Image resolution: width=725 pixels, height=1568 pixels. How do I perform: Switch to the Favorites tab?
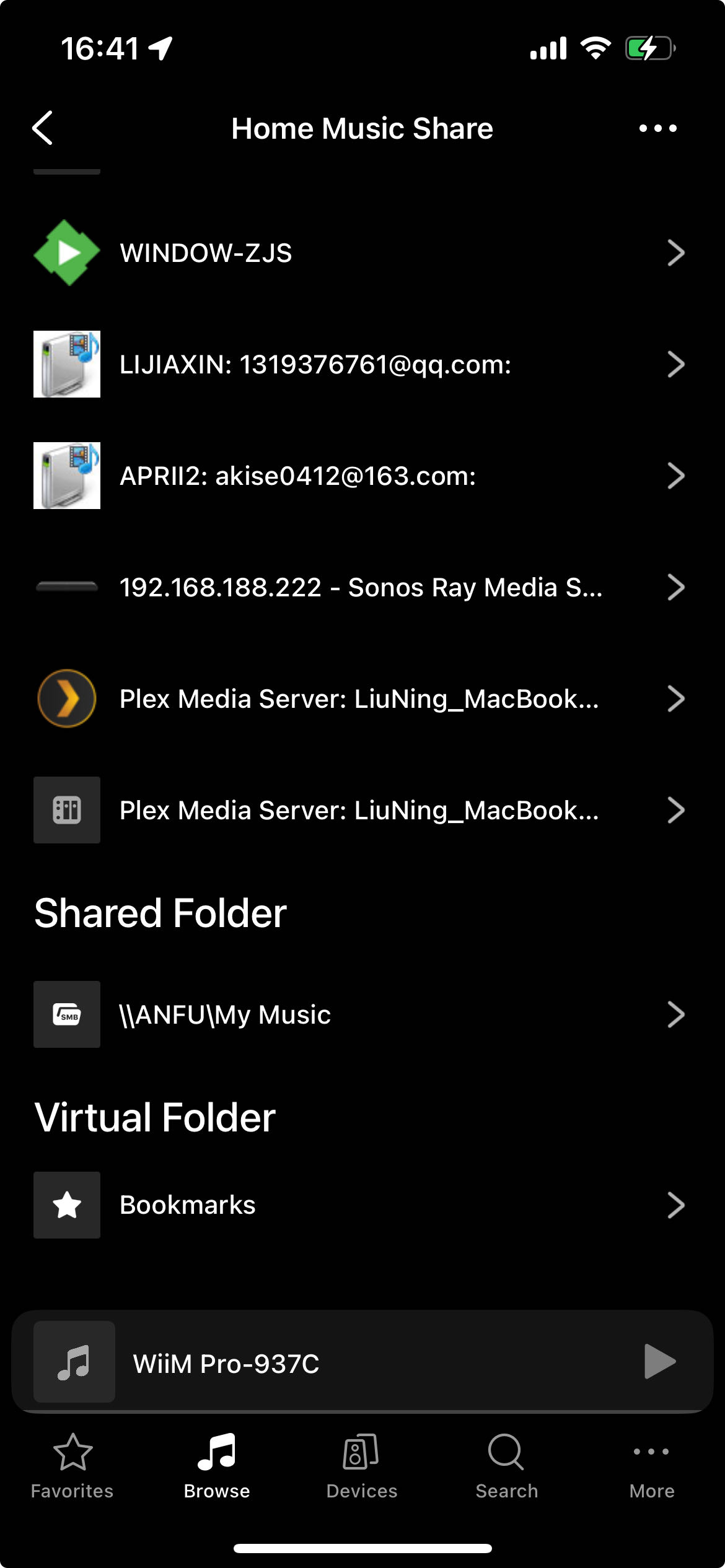pos(72,1466)
